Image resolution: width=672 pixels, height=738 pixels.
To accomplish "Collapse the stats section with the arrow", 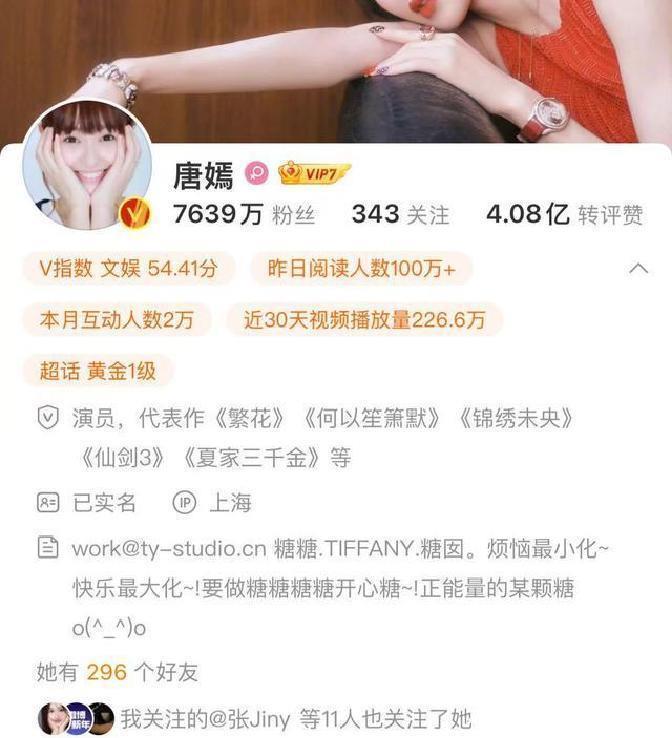I will (639, 268).
